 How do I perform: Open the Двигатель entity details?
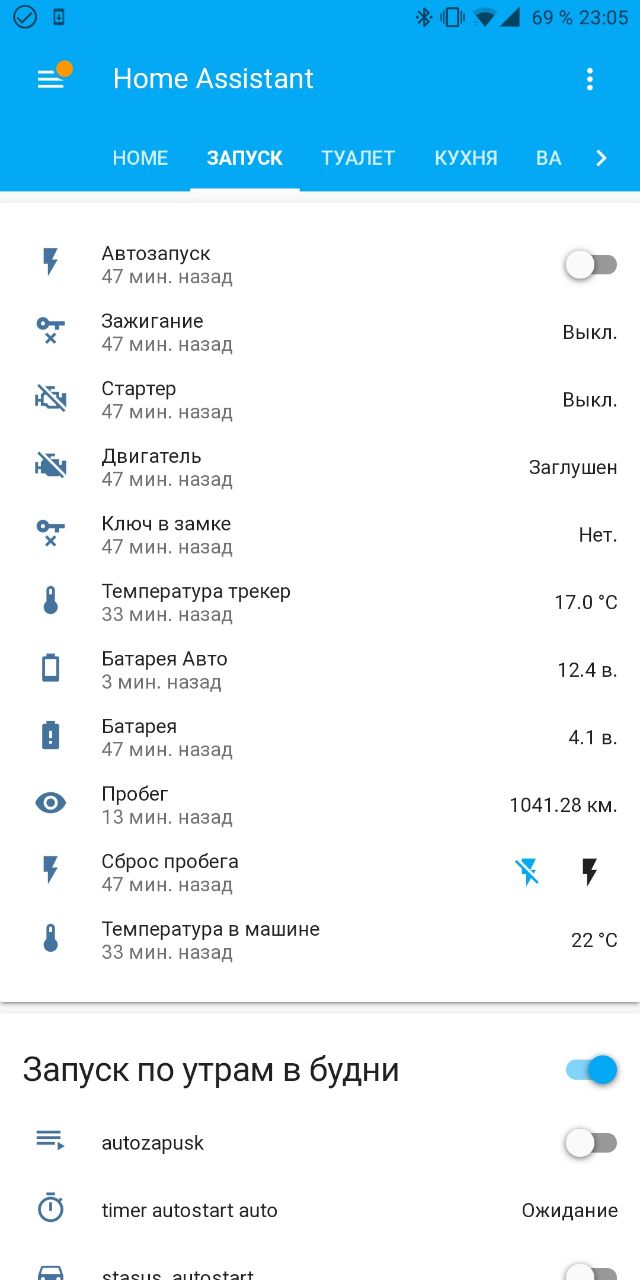pos(320,467)
